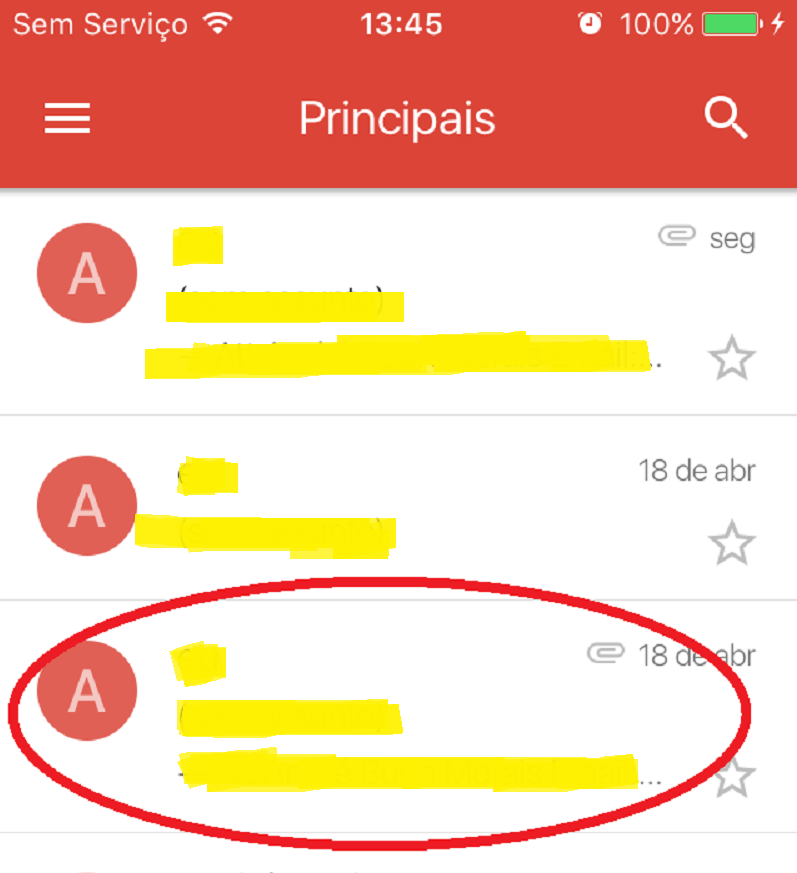Star the email dated seg
The image size is (797, 873).
pos(732,358)
